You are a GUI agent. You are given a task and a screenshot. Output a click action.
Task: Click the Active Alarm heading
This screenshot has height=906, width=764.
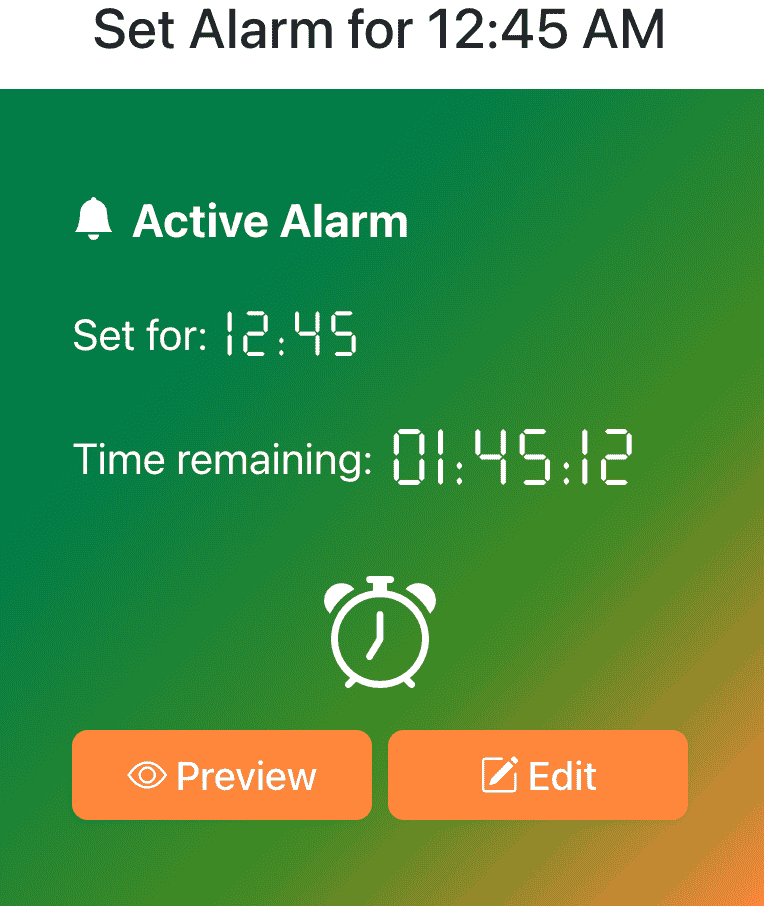tap(270, 220)
